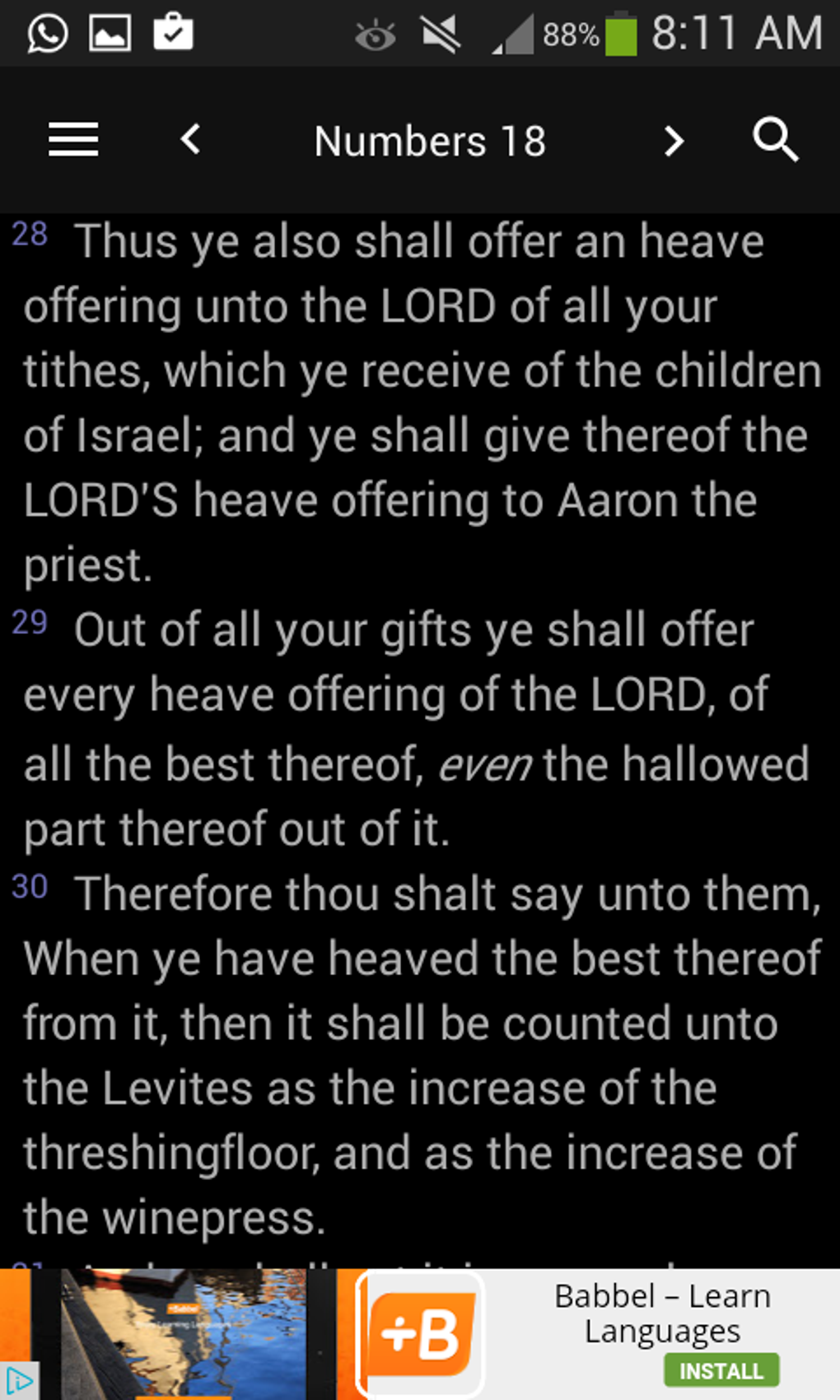Go to the previous chapter
Image resolution: width=840 pixels, height=1400 pixels.
pos(190,139)
